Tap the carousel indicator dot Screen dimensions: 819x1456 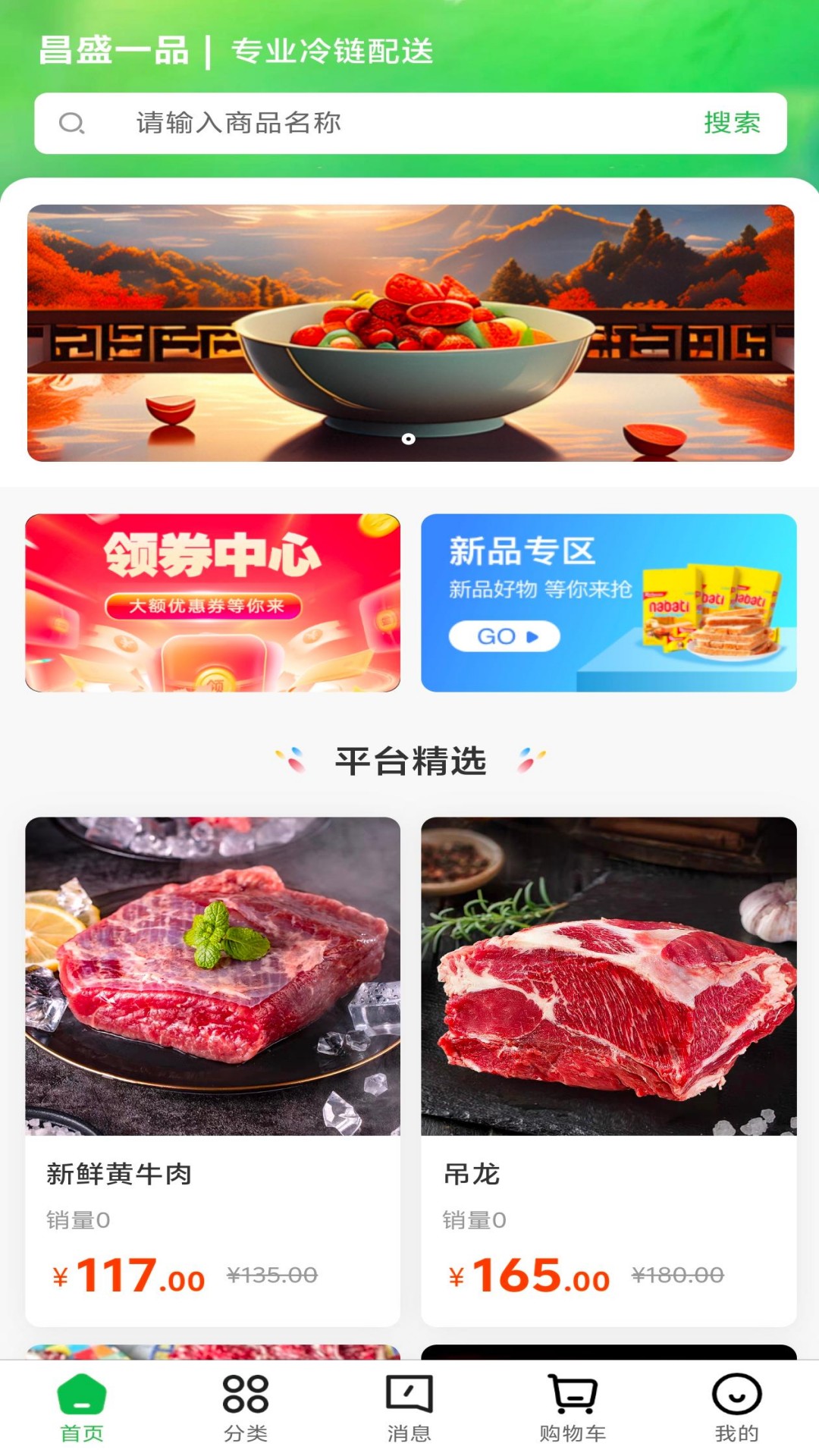[409, 438]
